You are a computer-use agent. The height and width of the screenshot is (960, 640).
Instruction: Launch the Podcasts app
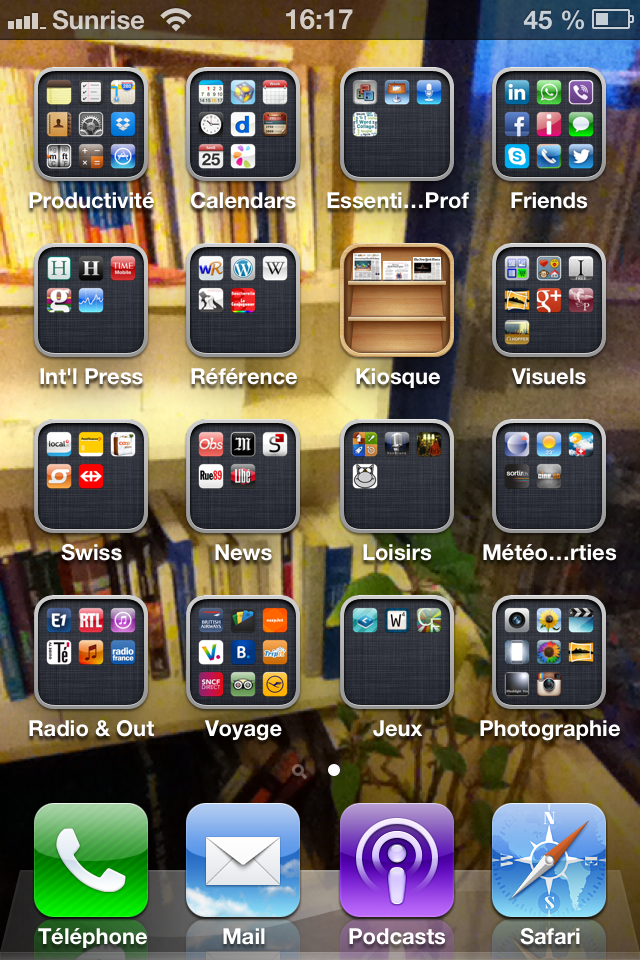397,860
